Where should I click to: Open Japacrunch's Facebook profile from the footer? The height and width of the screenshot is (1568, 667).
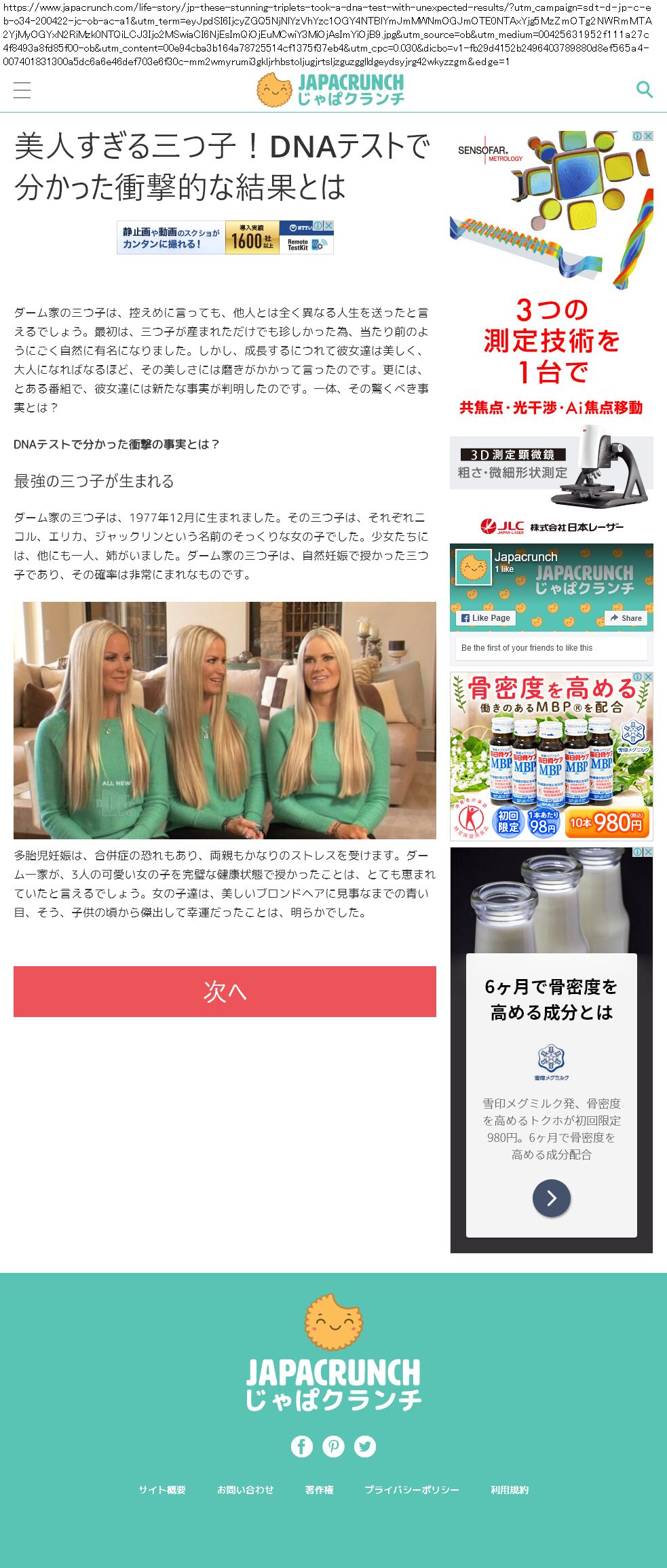(x=302, y=1446)
